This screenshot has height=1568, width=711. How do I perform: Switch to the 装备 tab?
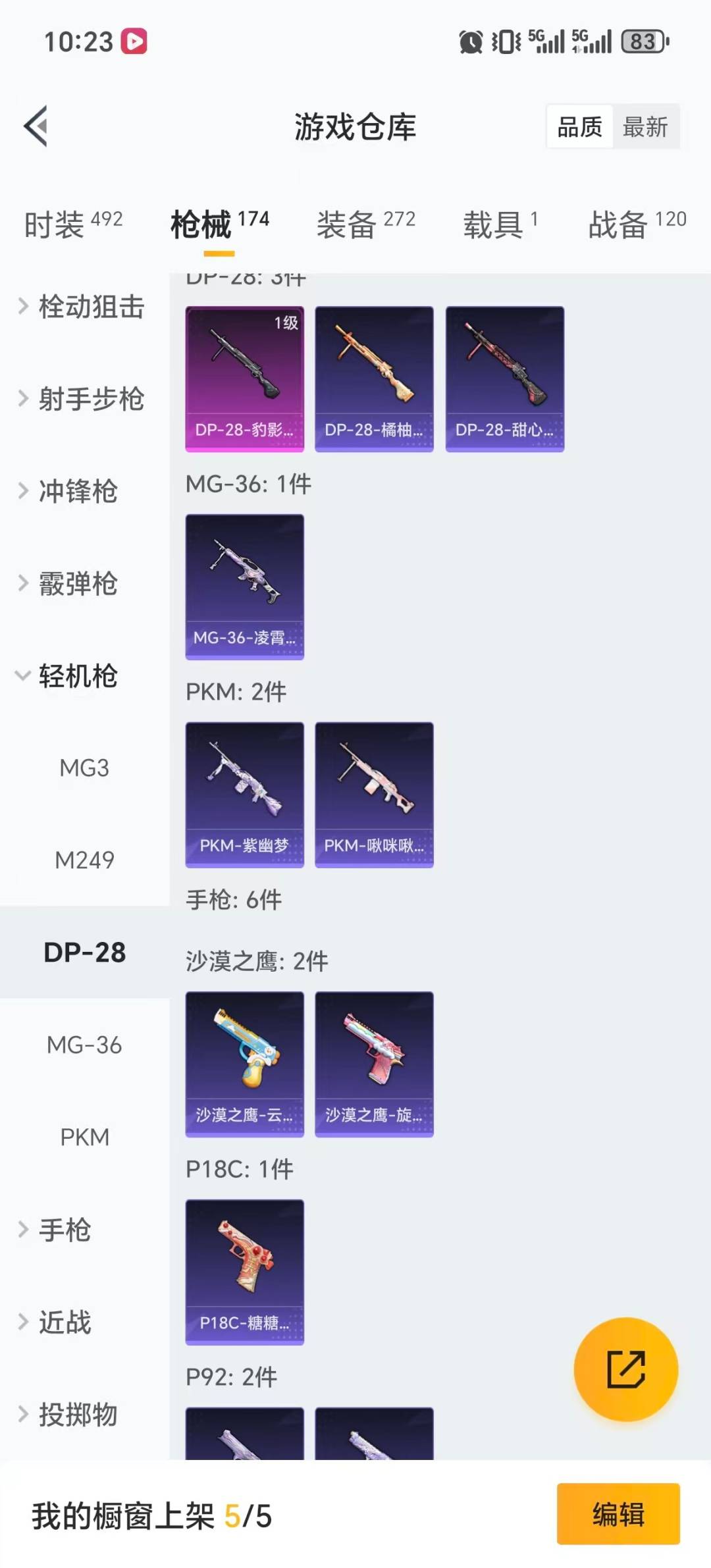point(365,224)
